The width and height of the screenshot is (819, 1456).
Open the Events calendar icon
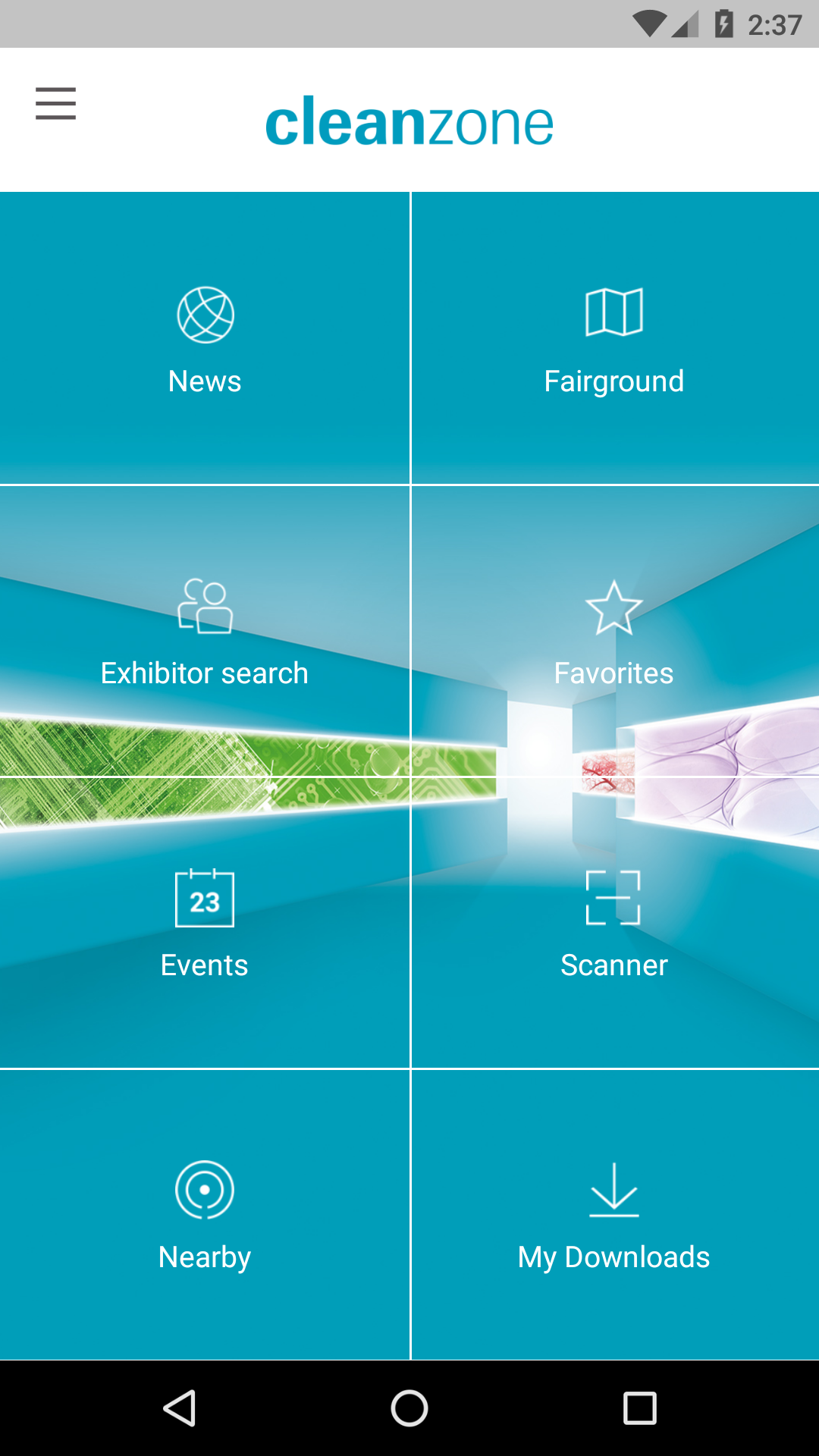point(205,899)
